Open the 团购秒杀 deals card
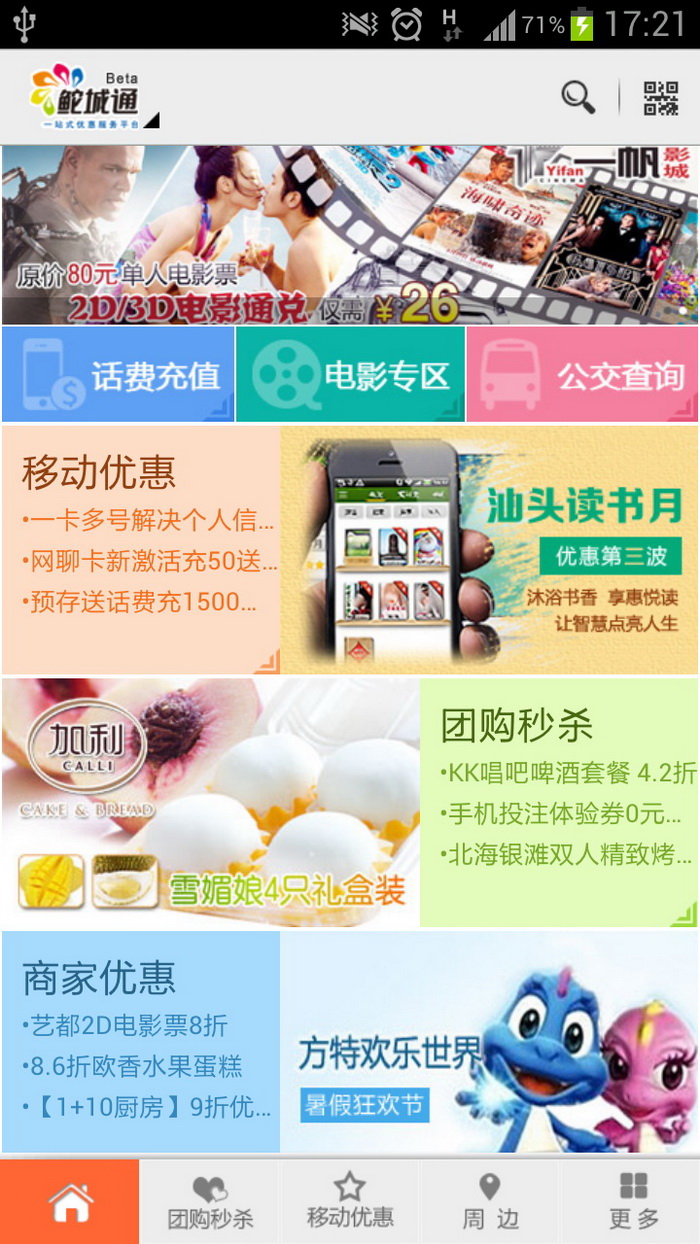The height and width of the screenshot is (1244, 700). [558, 803]
